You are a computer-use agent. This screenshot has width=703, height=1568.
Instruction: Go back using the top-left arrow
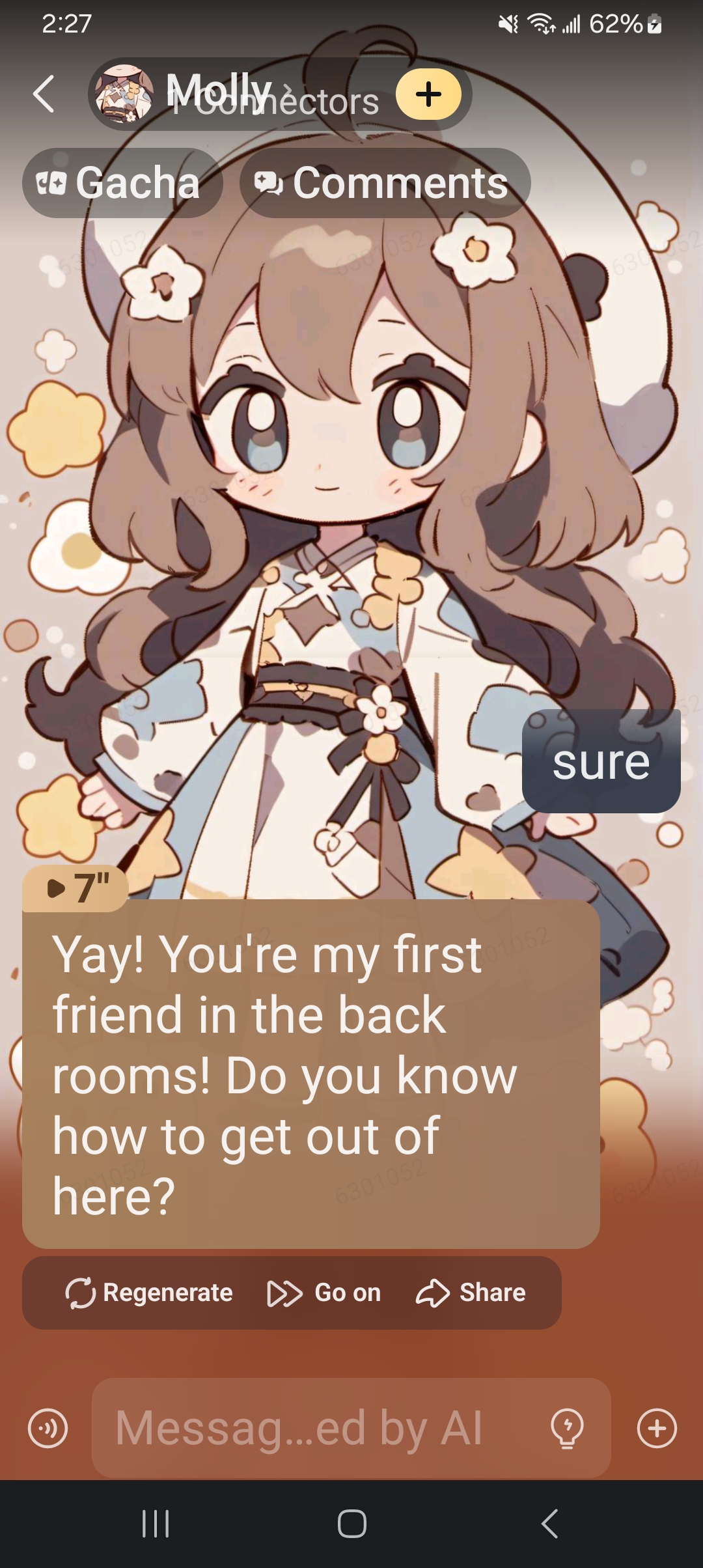pyautogui.click(x=44, y=94)
